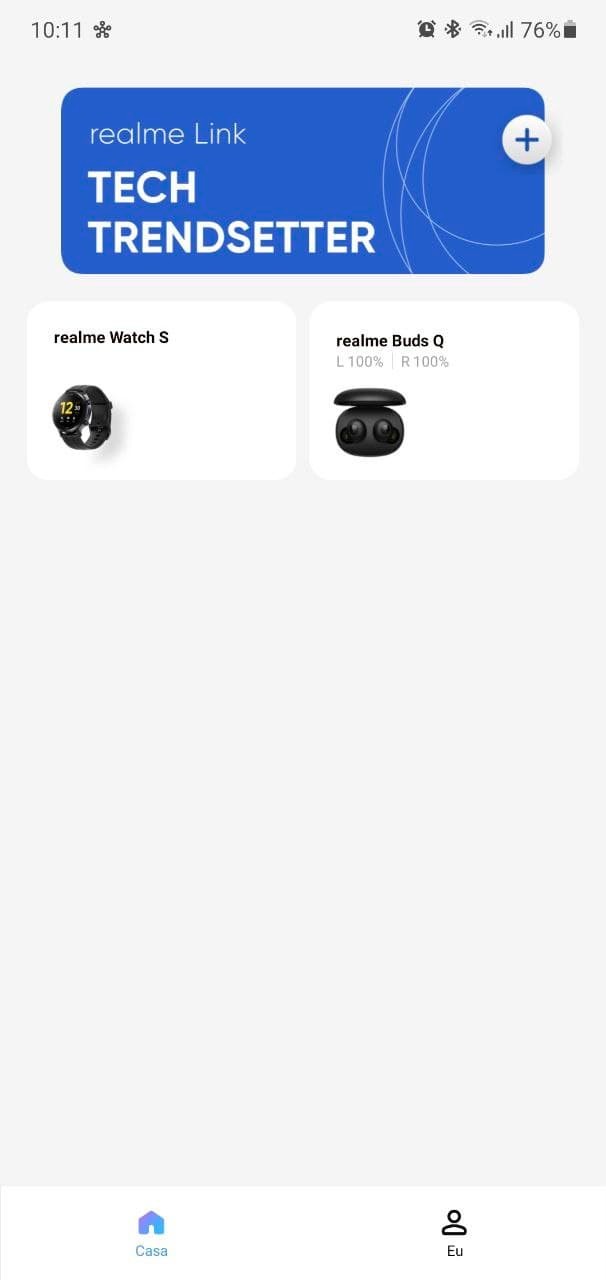The width and height of the screenshot is (606, 1280).
Task: Add a new device with plus button
Action: point(526,140)
